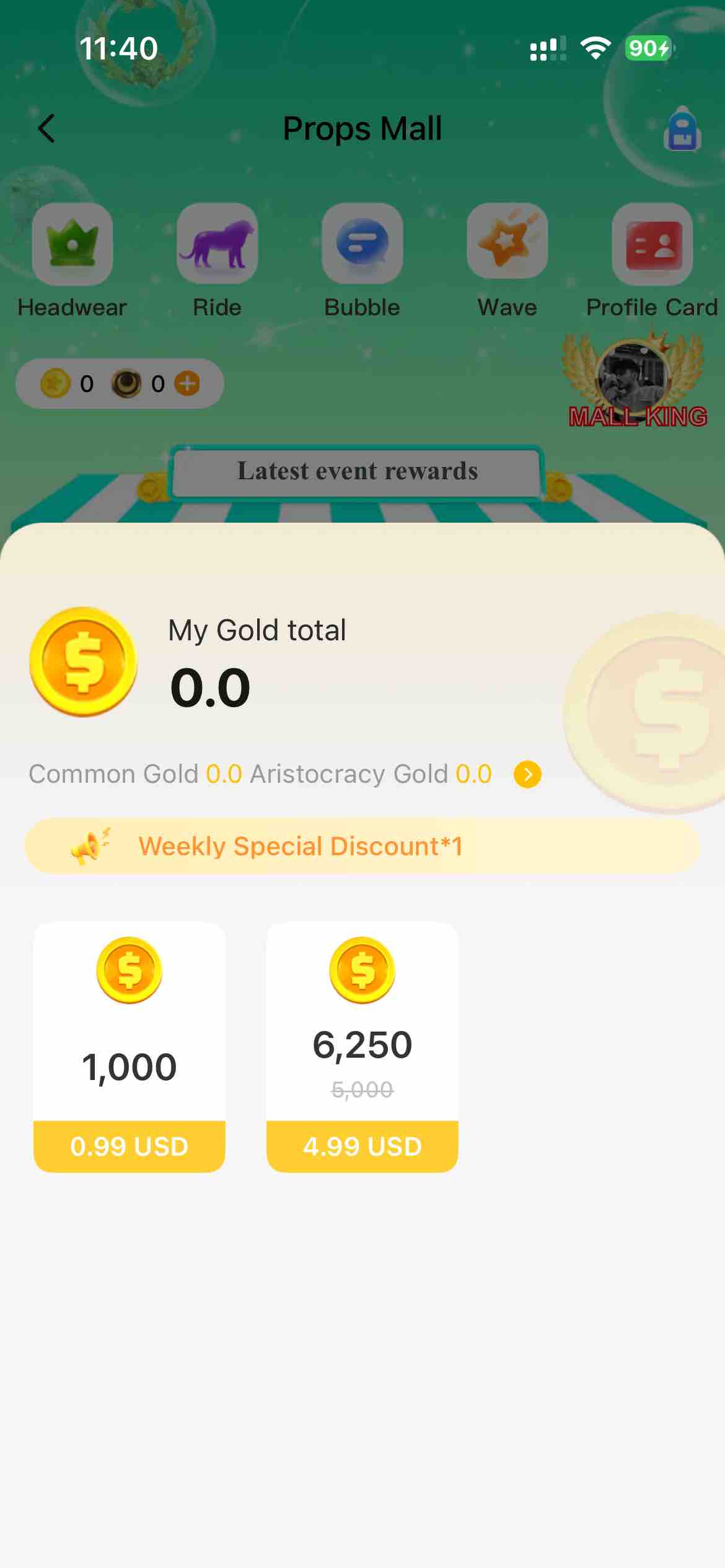Buy 1,000 gold for 0.99 USD
The width and height of the screenshot is (725, 1568).
pos(129,1146)
